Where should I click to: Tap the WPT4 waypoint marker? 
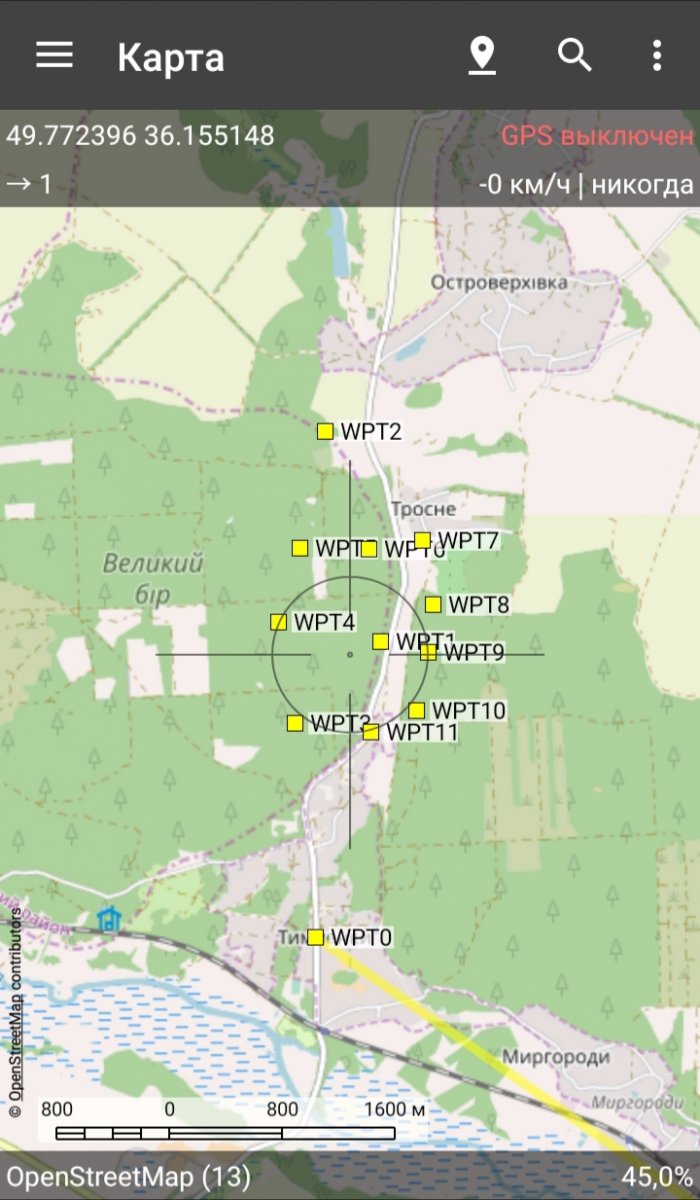[278, 622]
